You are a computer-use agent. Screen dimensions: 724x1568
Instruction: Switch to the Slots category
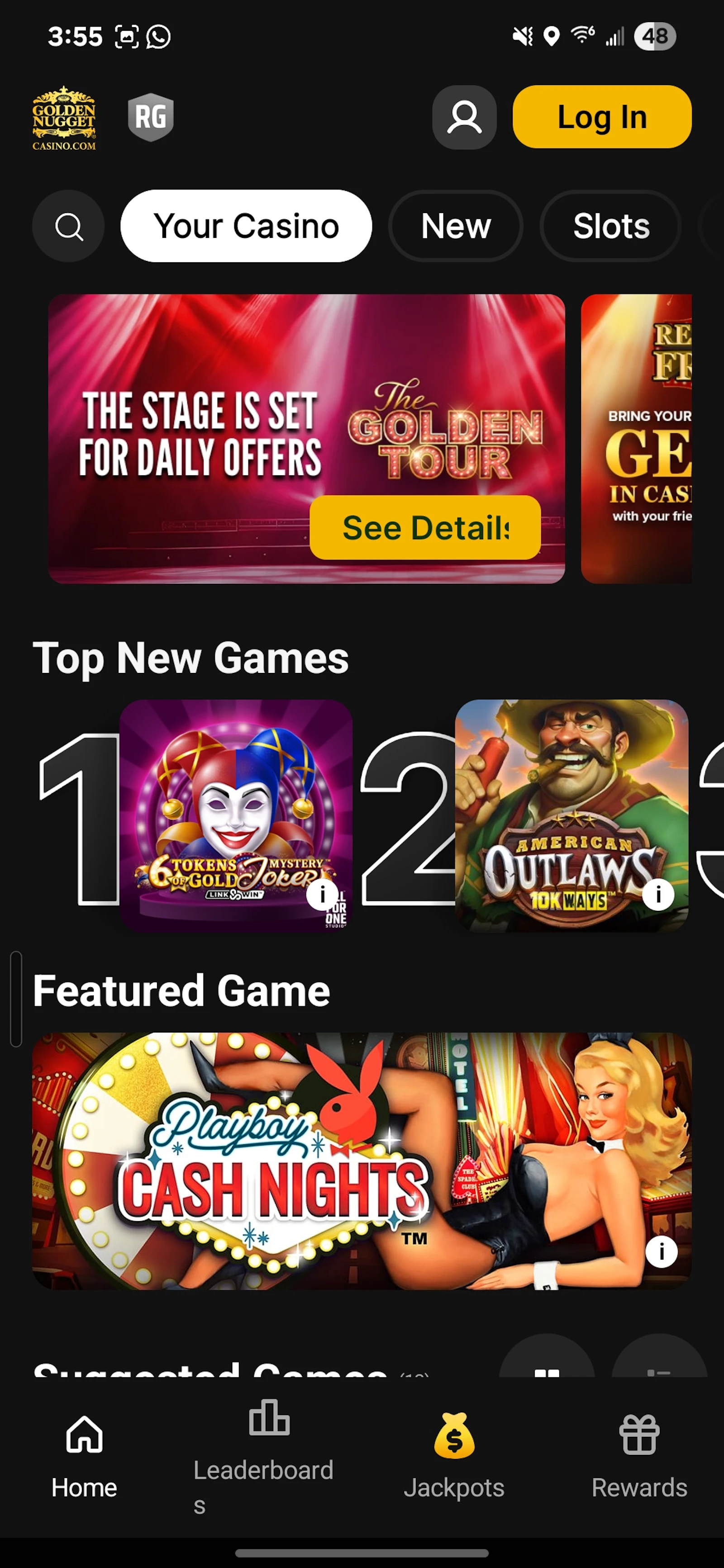[610, 226]
